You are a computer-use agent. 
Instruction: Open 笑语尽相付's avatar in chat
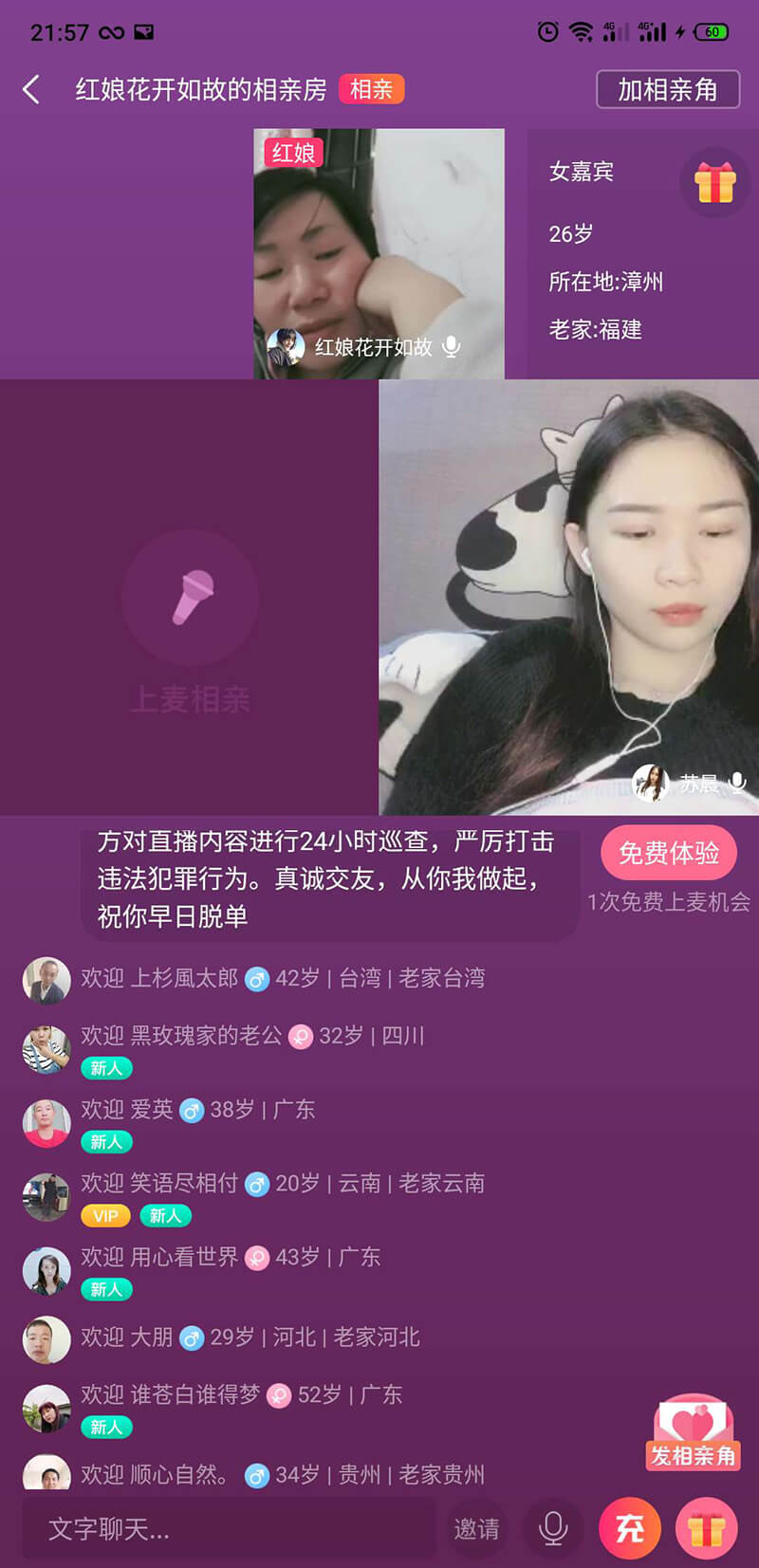coord(46,1196)
